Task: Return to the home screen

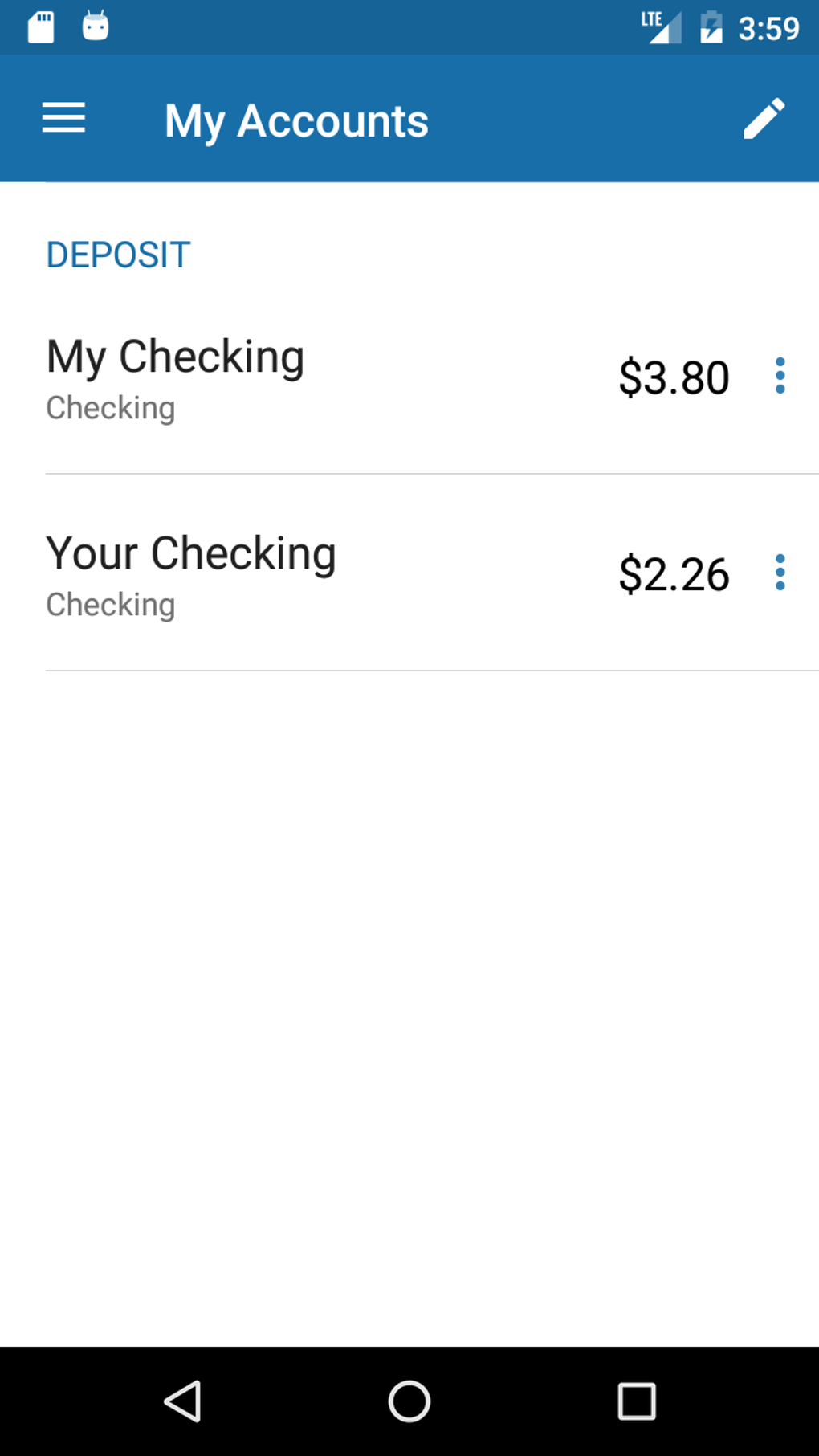Action: pyautogui.click(x=409, y=1401)
